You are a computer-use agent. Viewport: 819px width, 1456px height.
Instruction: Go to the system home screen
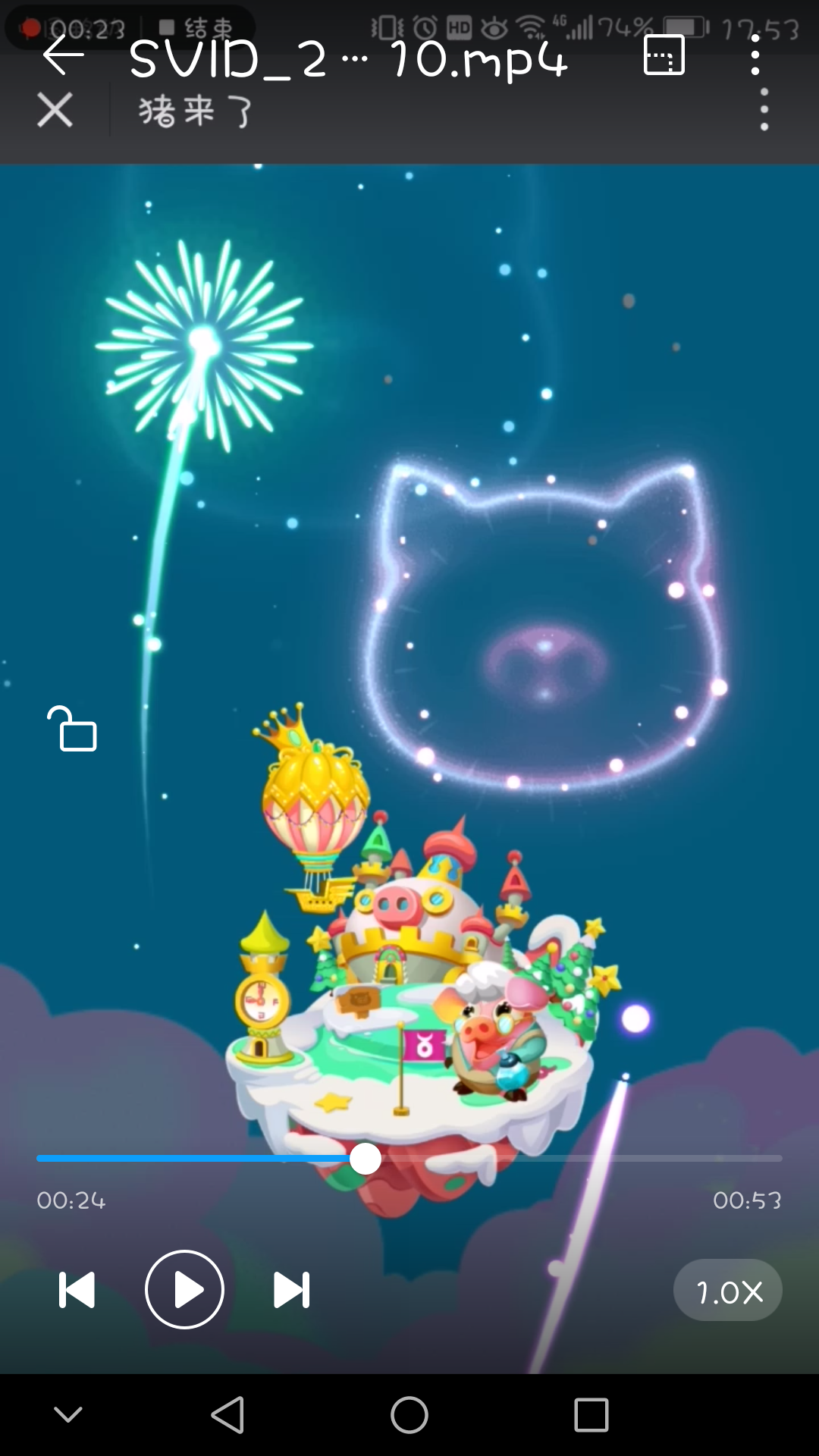click(409, 1415)
